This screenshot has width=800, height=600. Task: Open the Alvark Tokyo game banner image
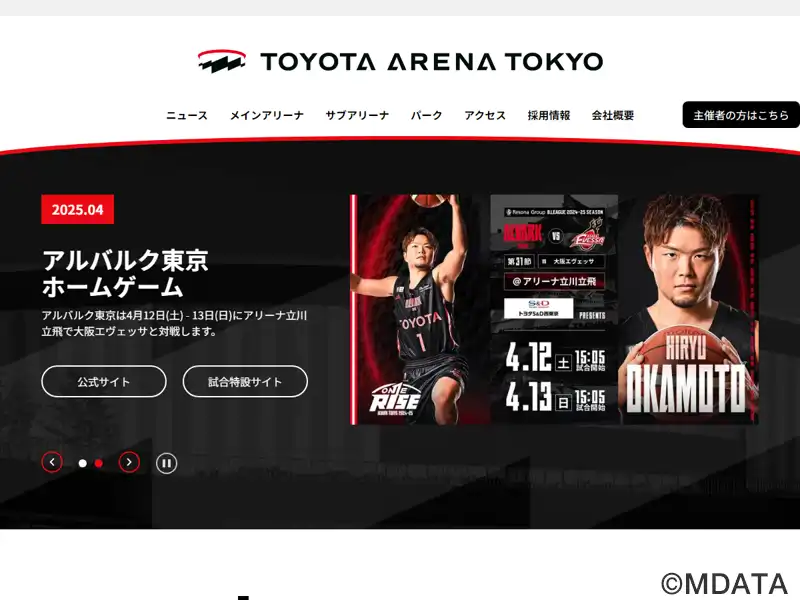coord(554,309)
